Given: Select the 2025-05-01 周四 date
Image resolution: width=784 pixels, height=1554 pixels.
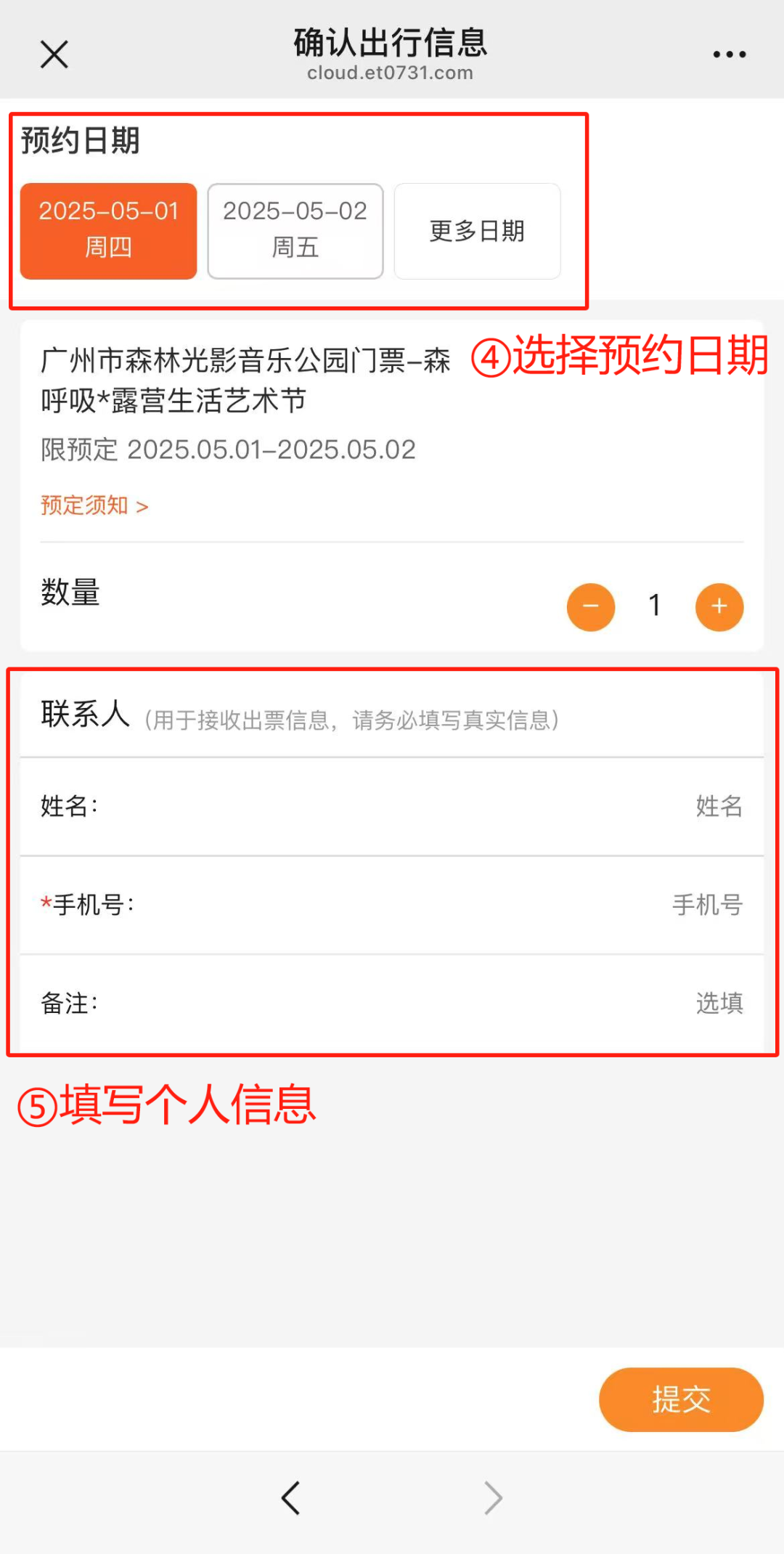Looking at the screenshot, I should (109, 231).
